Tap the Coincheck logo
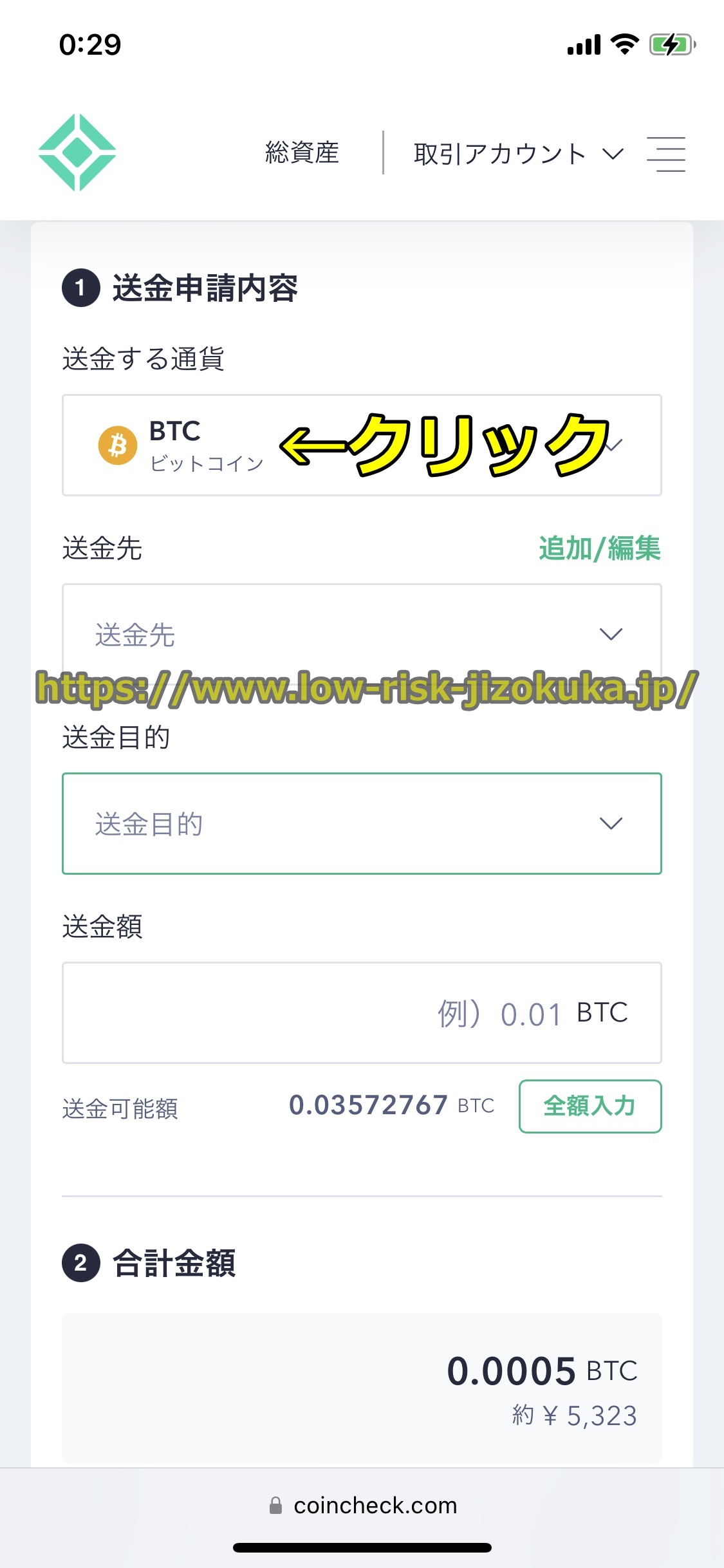724x1568 pixels. (x=77, y=153)
